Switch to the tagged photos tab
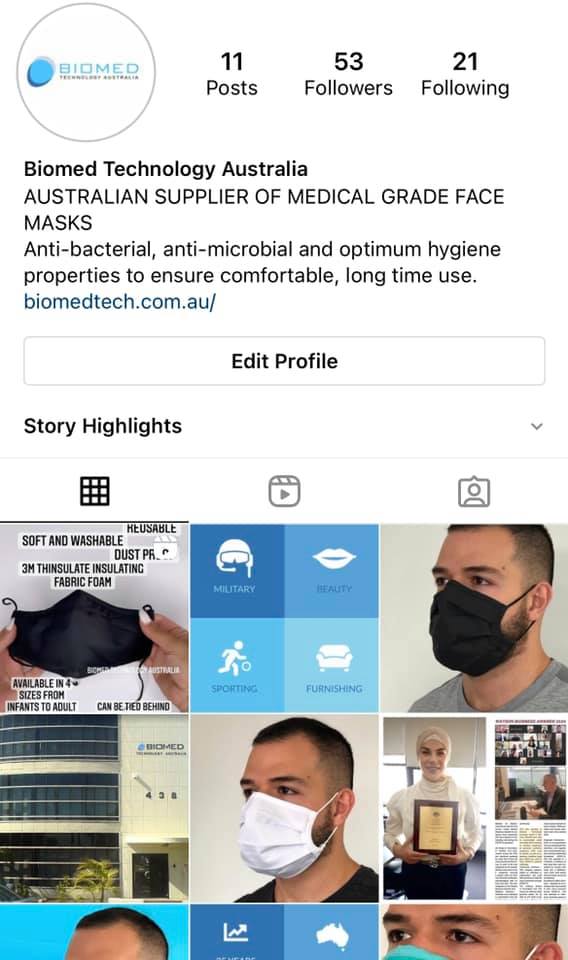Viewport: 568px width, 960px height. point(474,492)
